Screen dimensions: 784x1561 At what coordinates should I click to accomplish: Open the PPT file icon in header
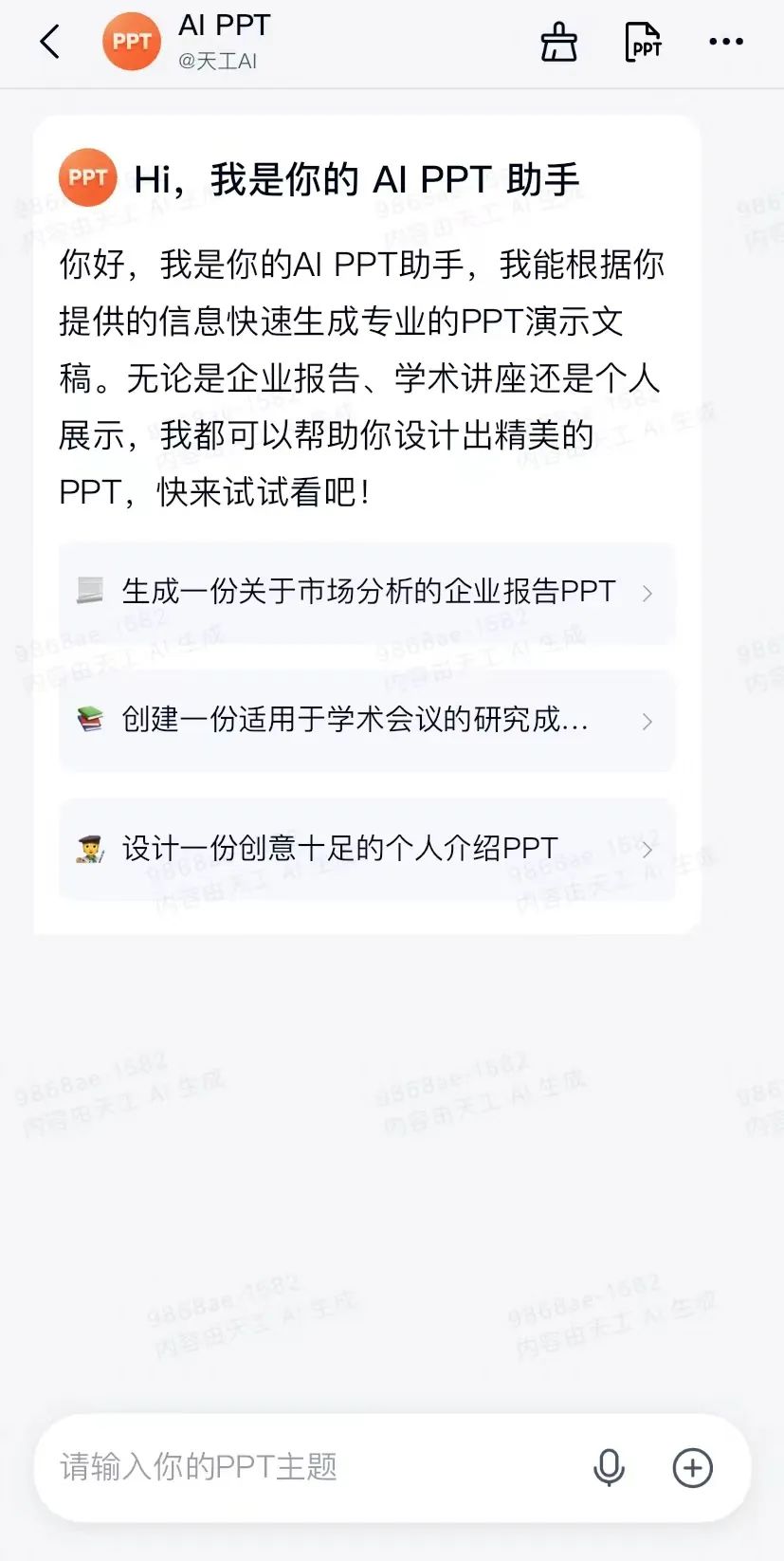point(643,42)
